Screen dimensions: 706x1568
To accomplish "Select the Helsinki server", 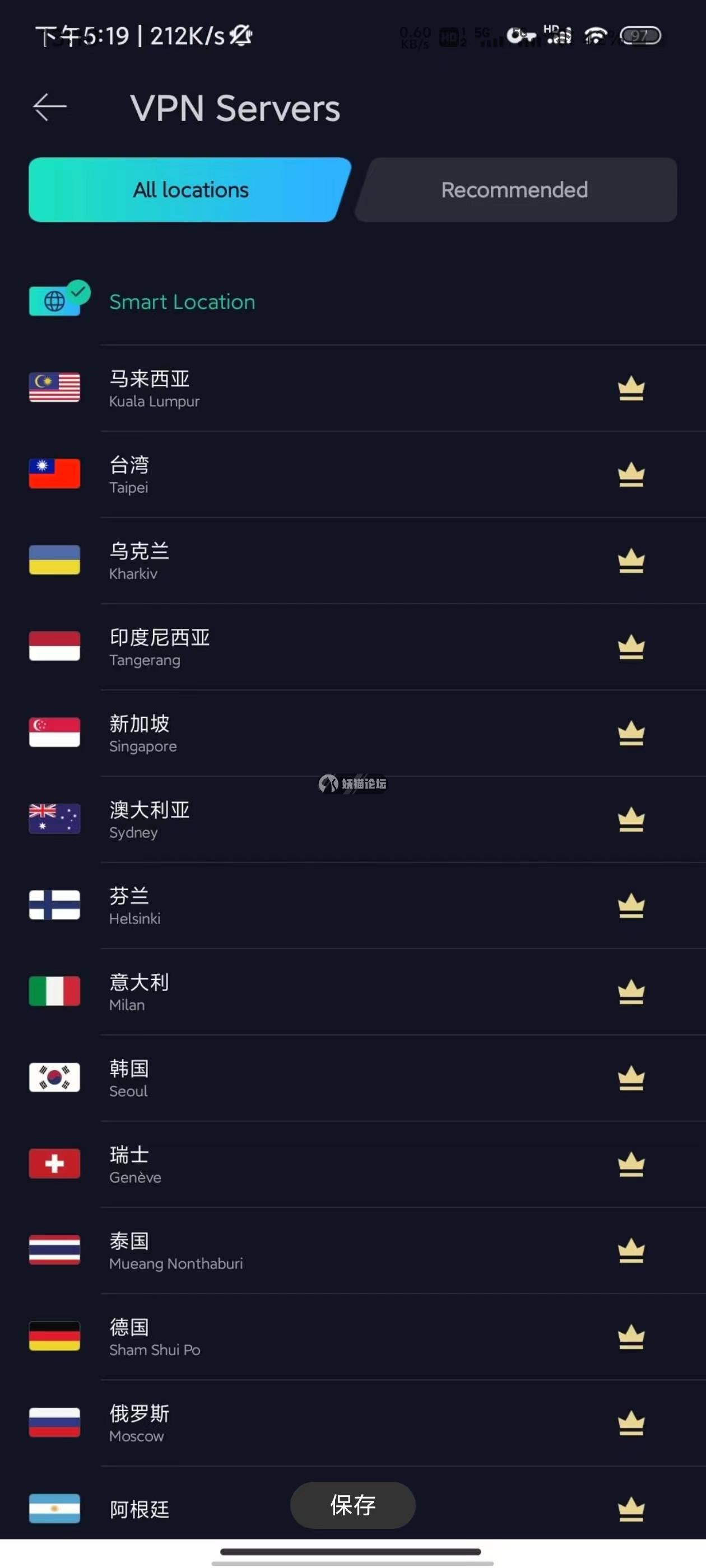I will click(x=134, y=906).
